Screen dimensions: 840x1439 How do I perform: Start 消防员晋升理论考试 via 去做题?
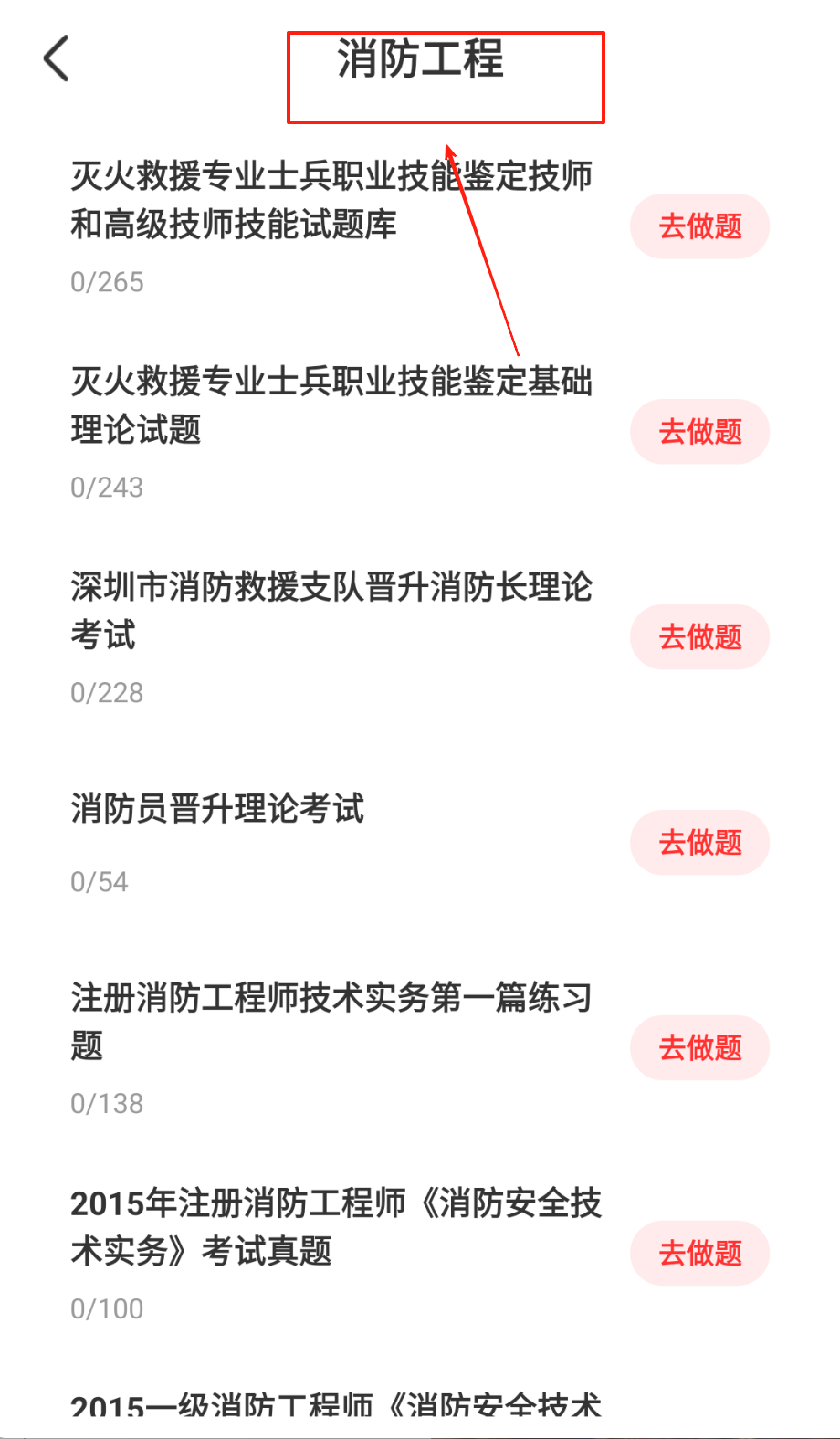click(699, 843)
